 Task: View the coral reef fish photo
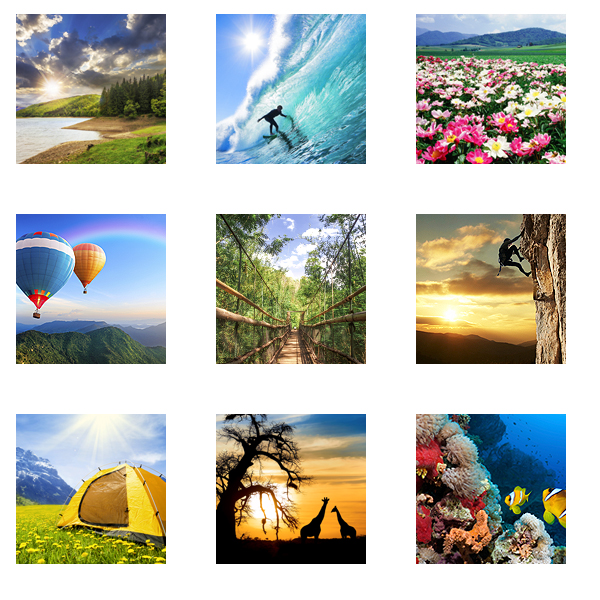[491, 489]
